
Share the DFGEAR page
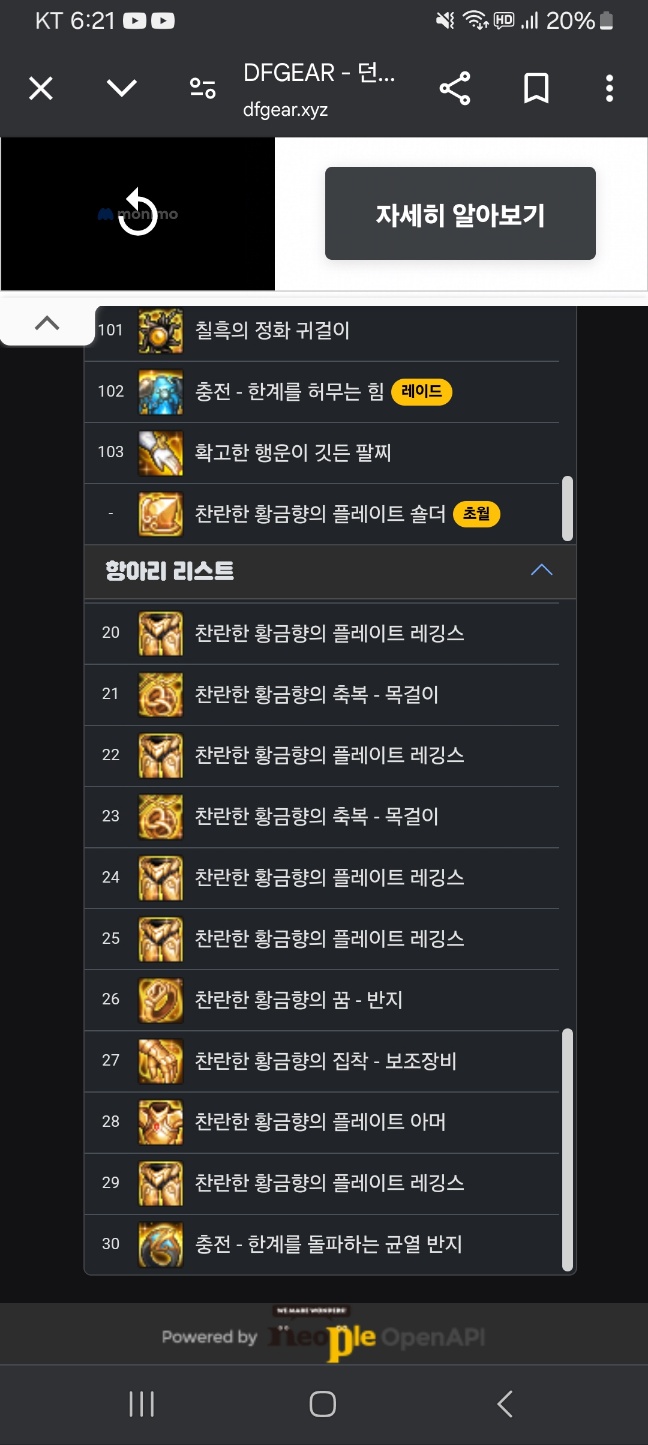coord(455,89)
